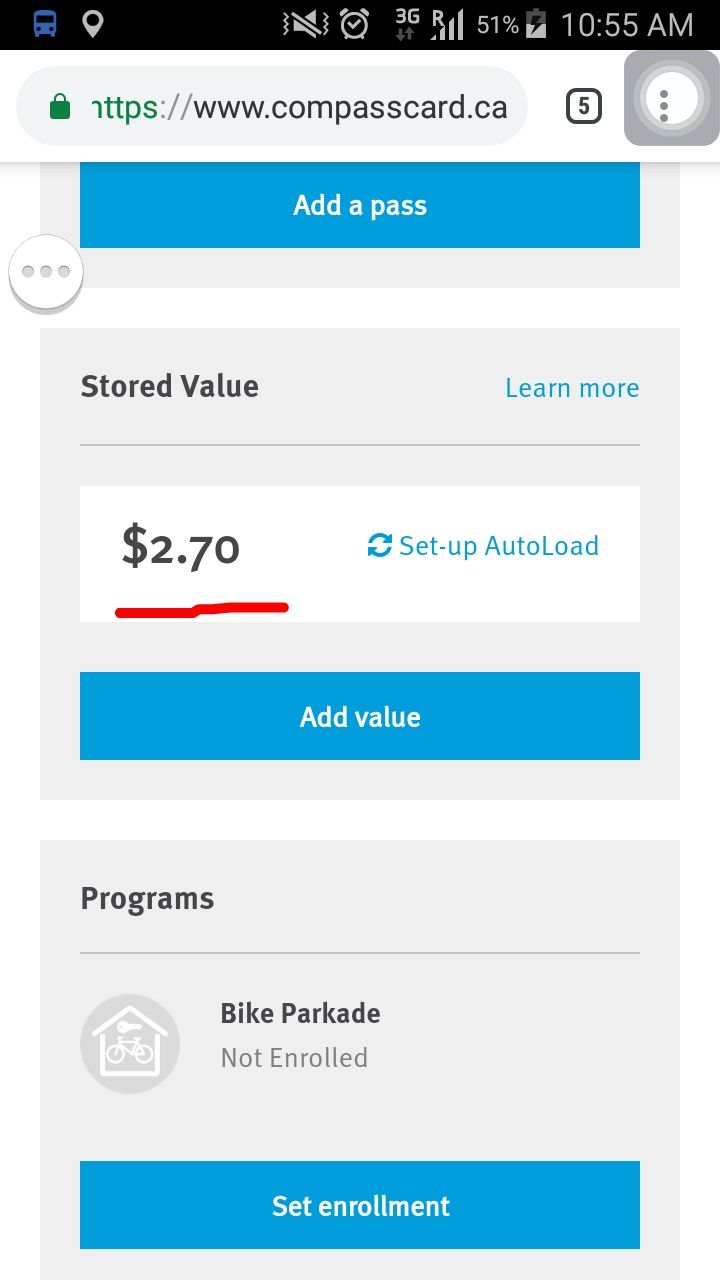Open Set enrollment for Bike Parkade

click(x=360, y=1205)
